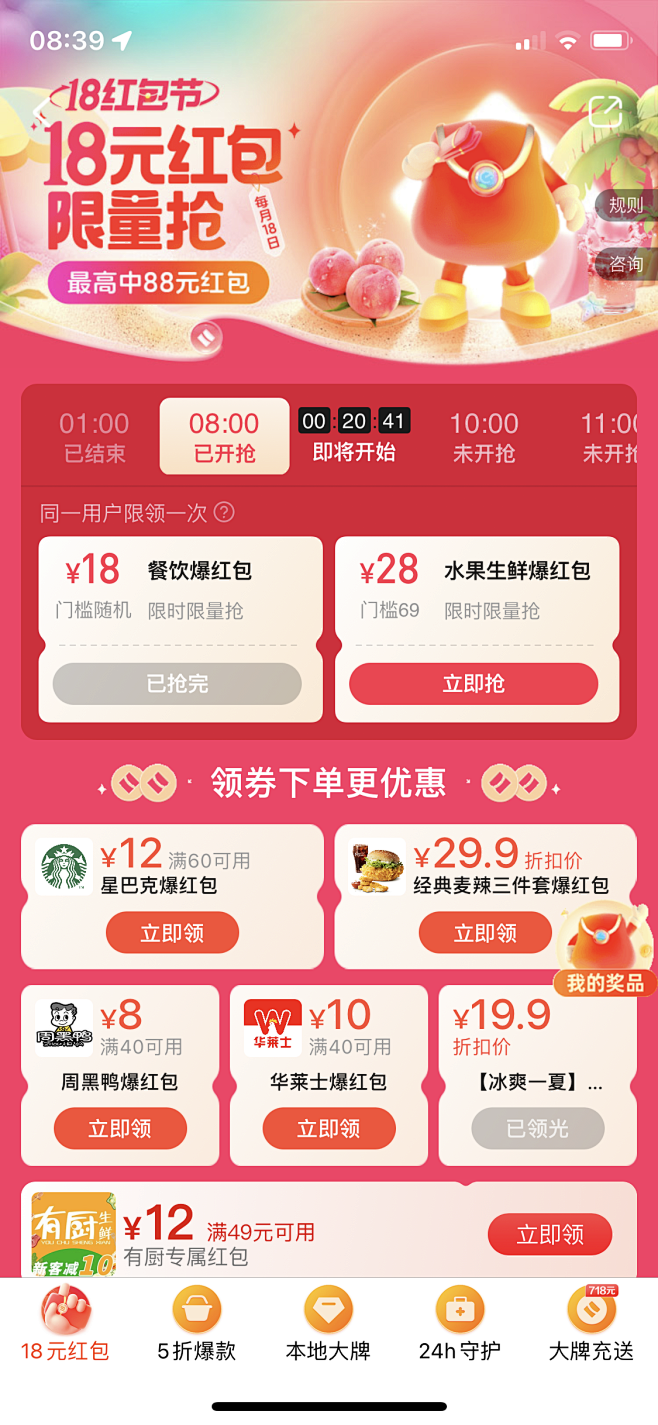Switch to the 本地大牌 tab
This screenshot has height=1425, width=658.
tap(328, 1325)
